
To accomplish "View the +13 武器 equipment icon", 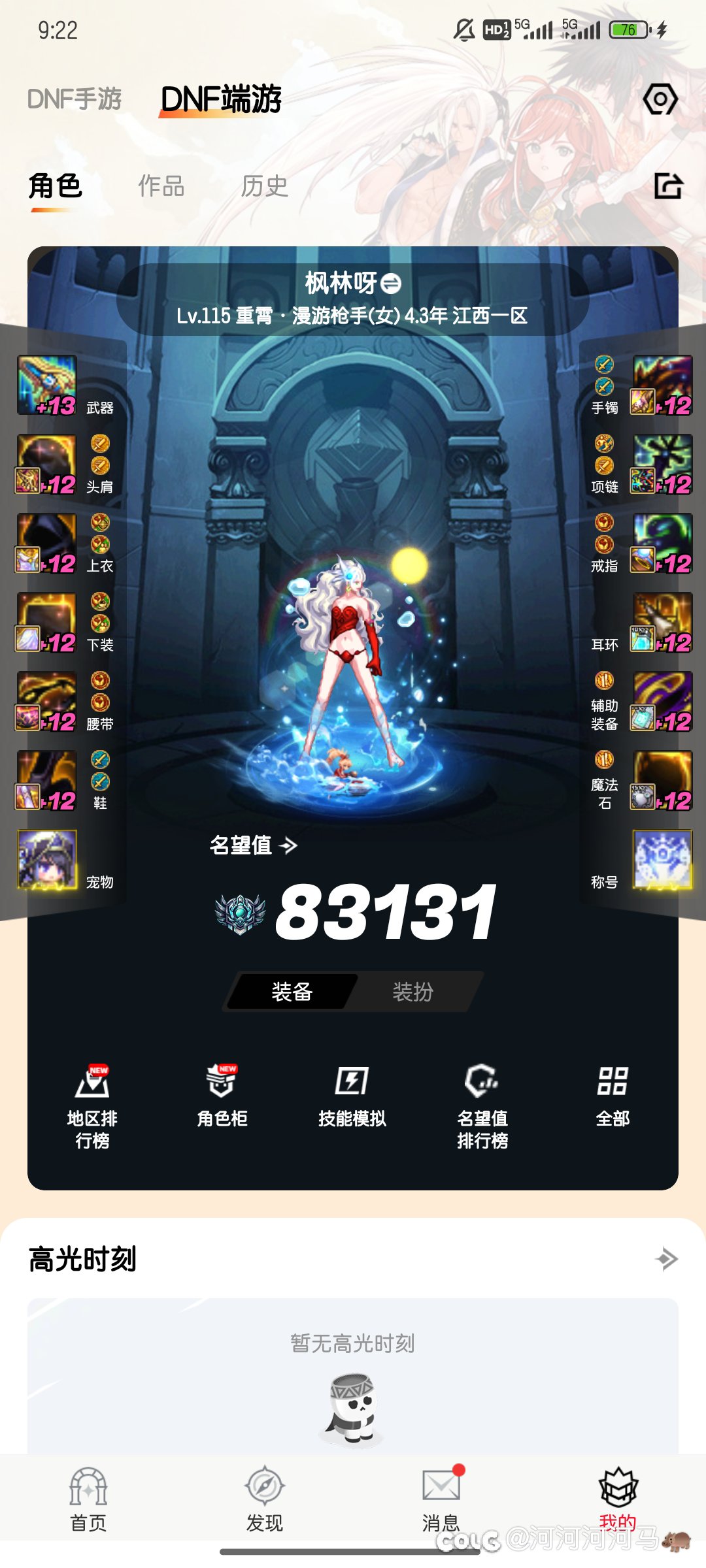I will [47, 385].
